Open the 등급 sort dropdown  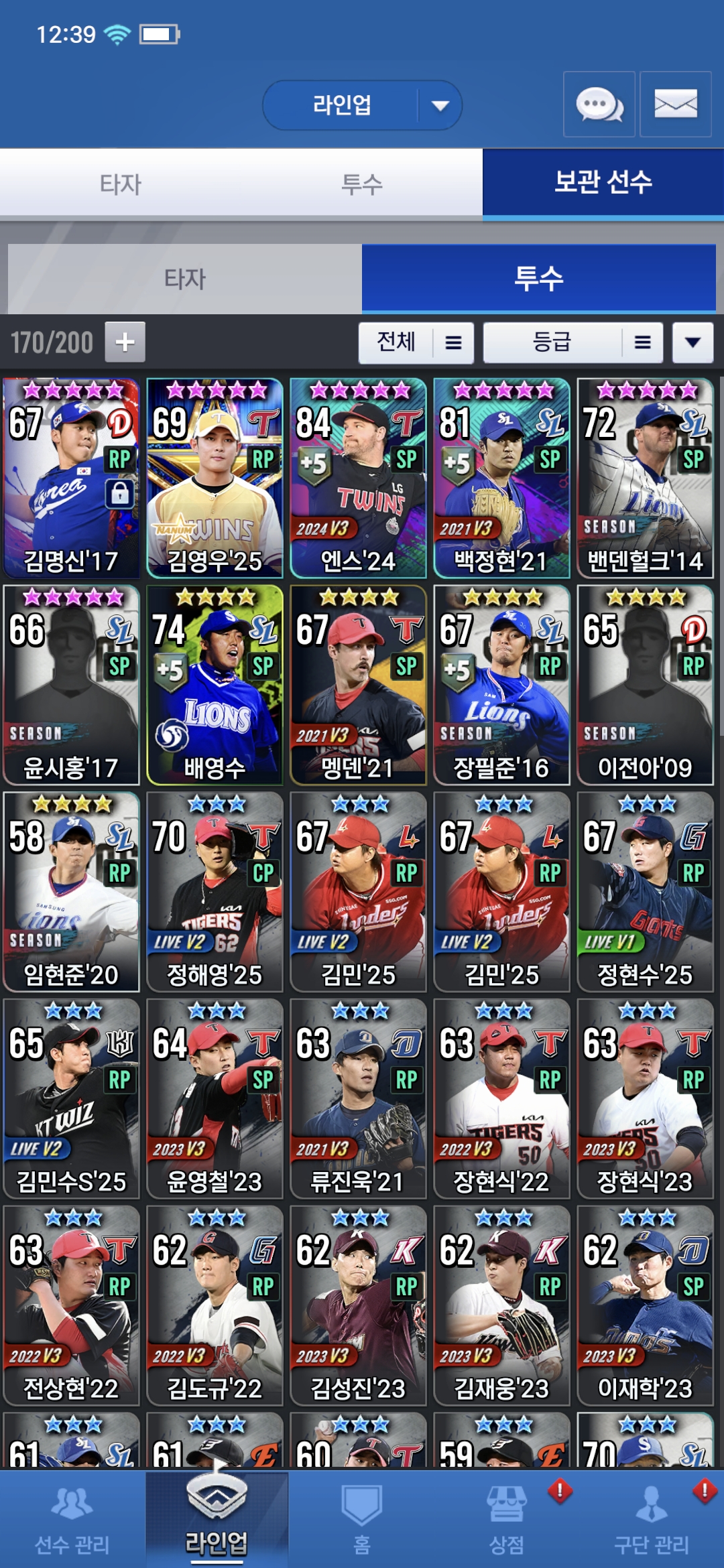(573, 342)
